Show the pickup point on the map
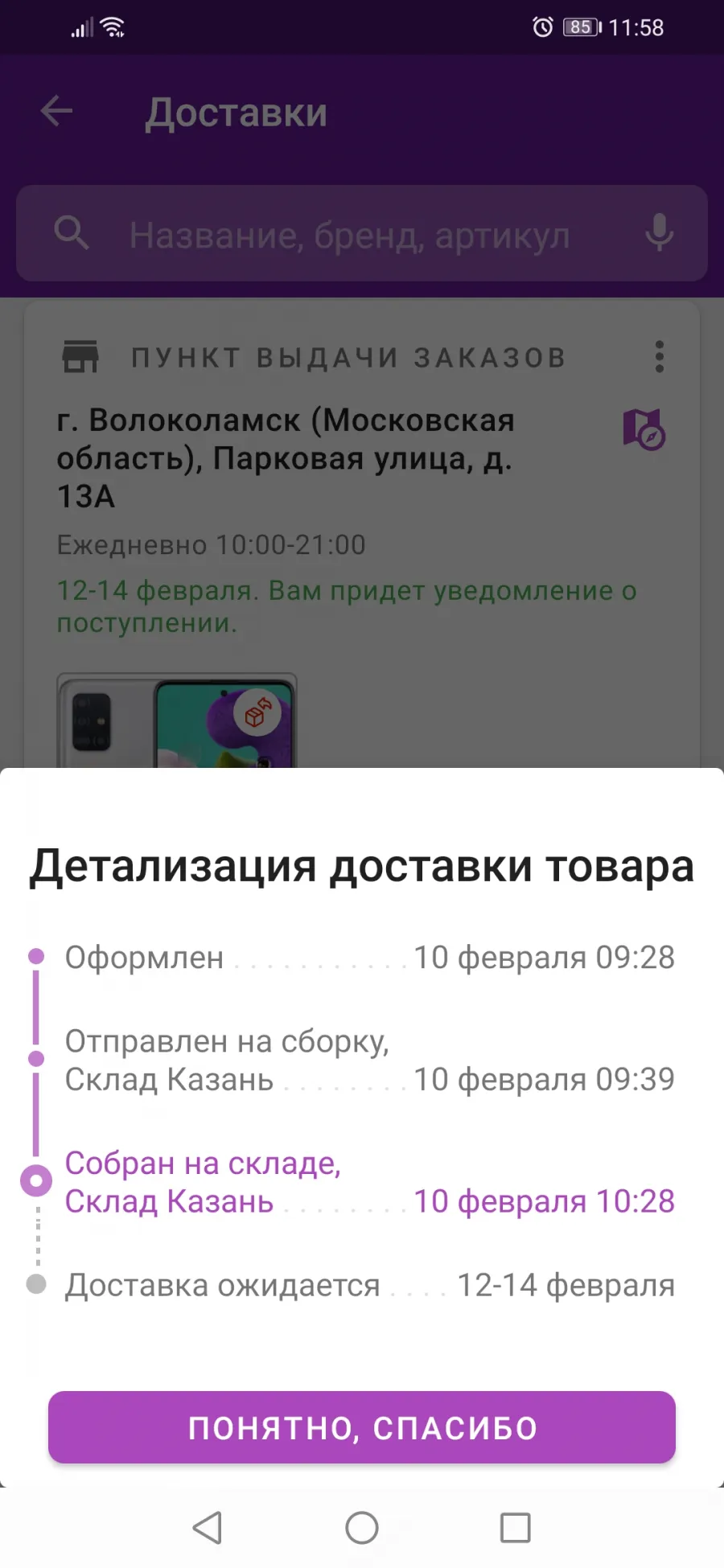The height and width of the screenshot is (1568, 724). click(x=644, y=429)
